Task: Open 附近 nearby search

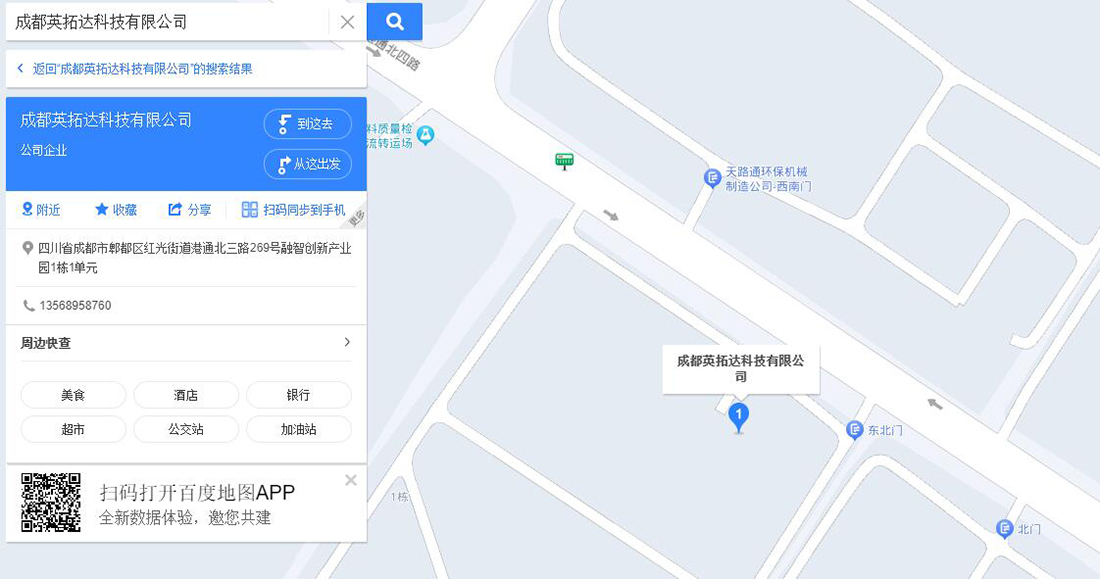Action: pyautogui.click(x=41, y=210)
